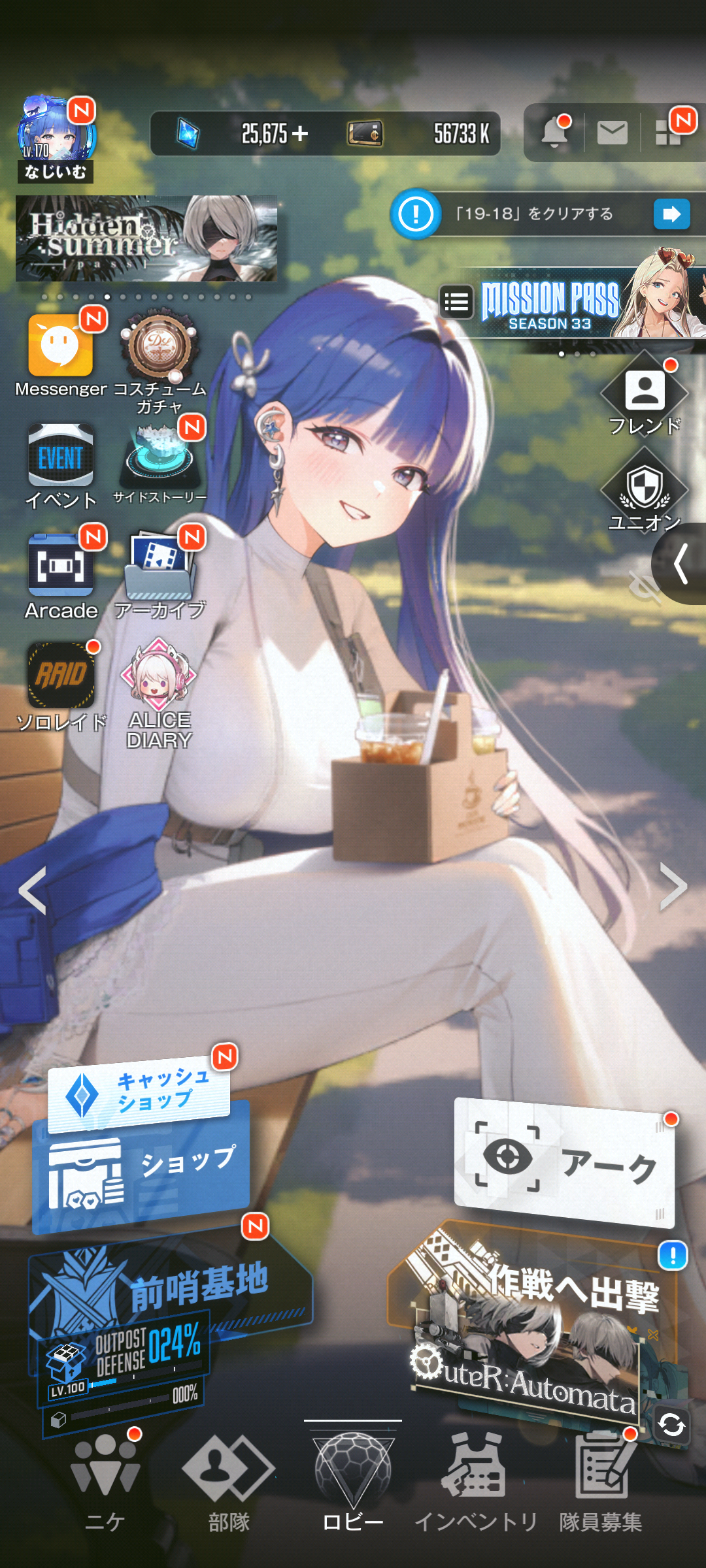The width and height of the screenshot is (706, 1568).
Task: Open the notifications bell
Action: click(x=555, y=131)
